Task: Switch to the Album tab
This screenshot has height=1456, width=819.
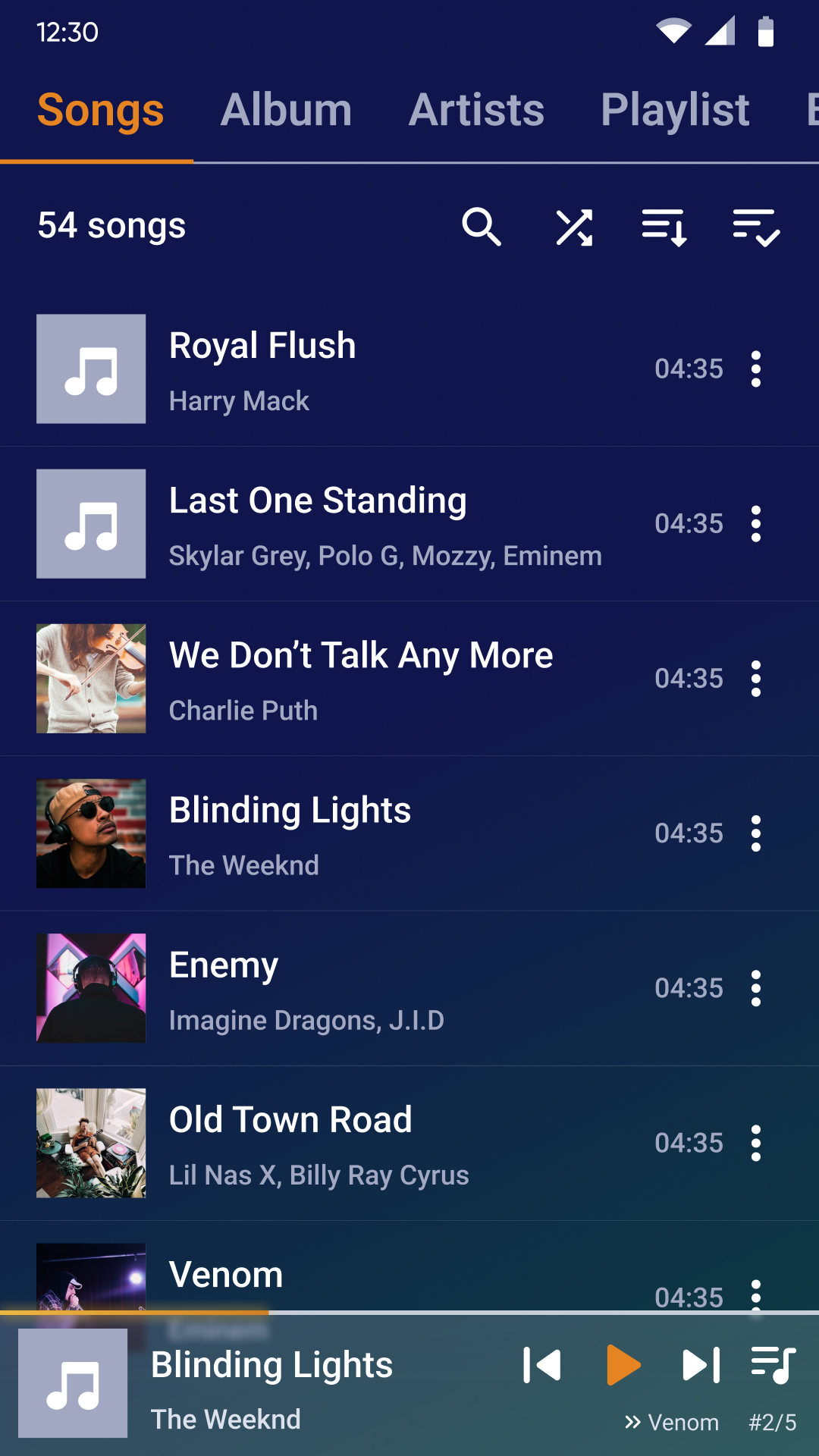Action: pos(286,110)
